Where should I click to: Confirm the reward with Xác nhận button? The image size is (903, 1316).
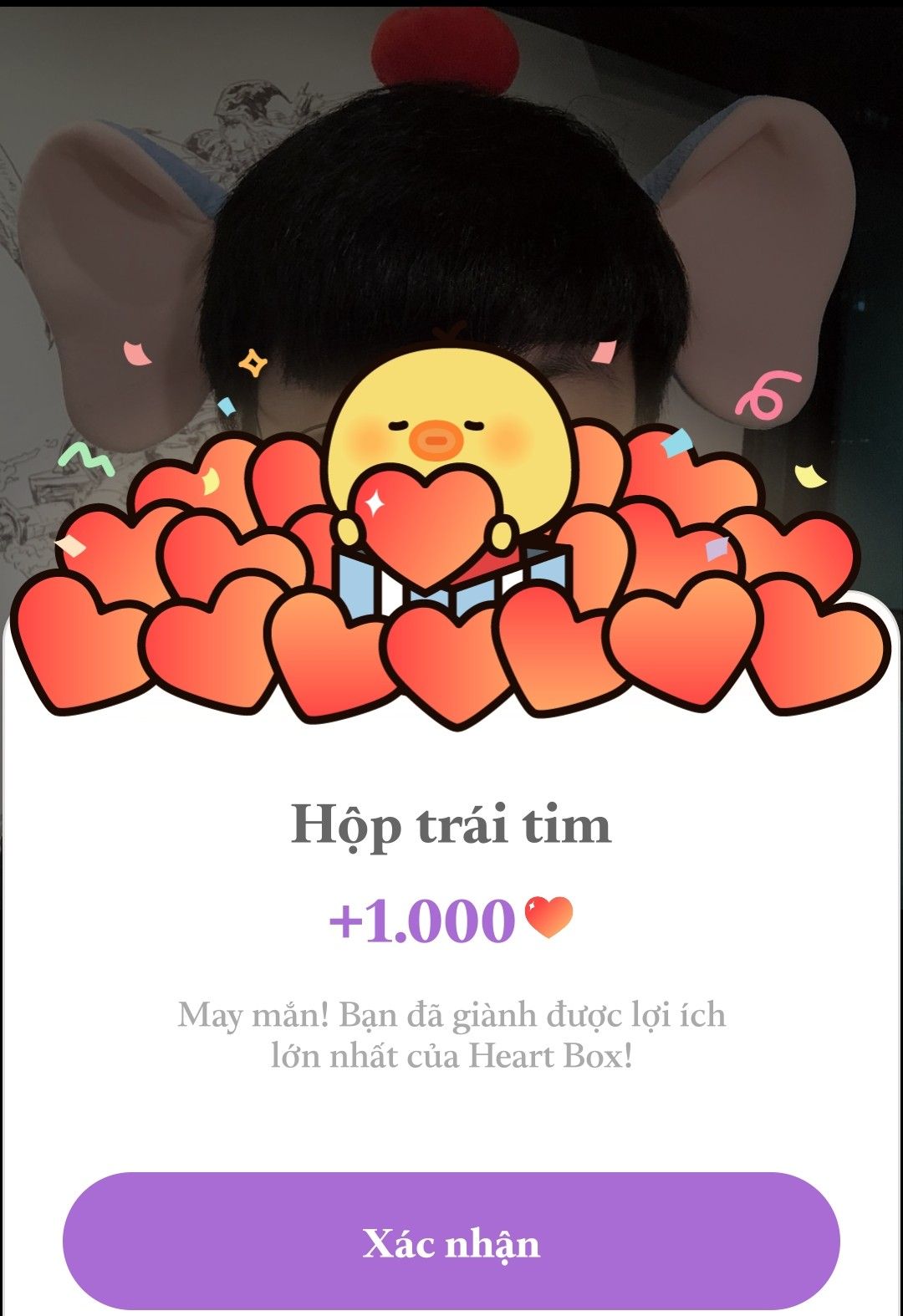tap(451, 1242)
